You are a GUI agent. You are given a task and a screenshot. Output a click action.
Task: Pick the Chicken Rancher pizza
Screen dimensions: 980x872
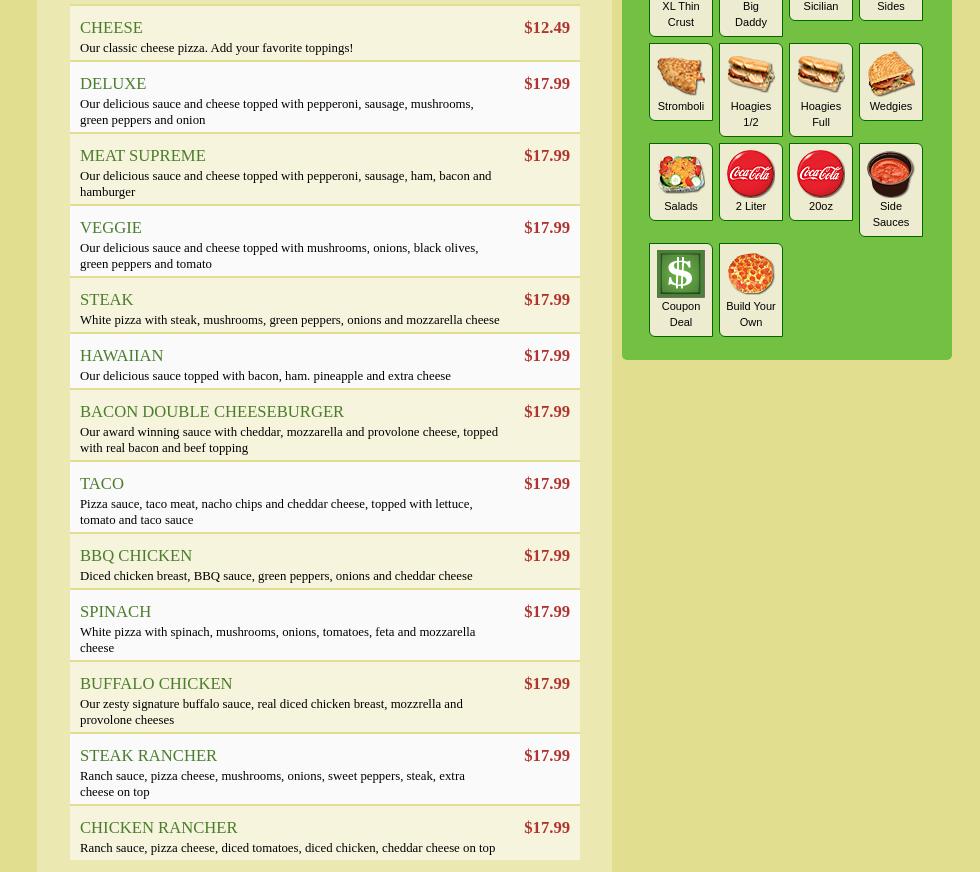point(158,828)
